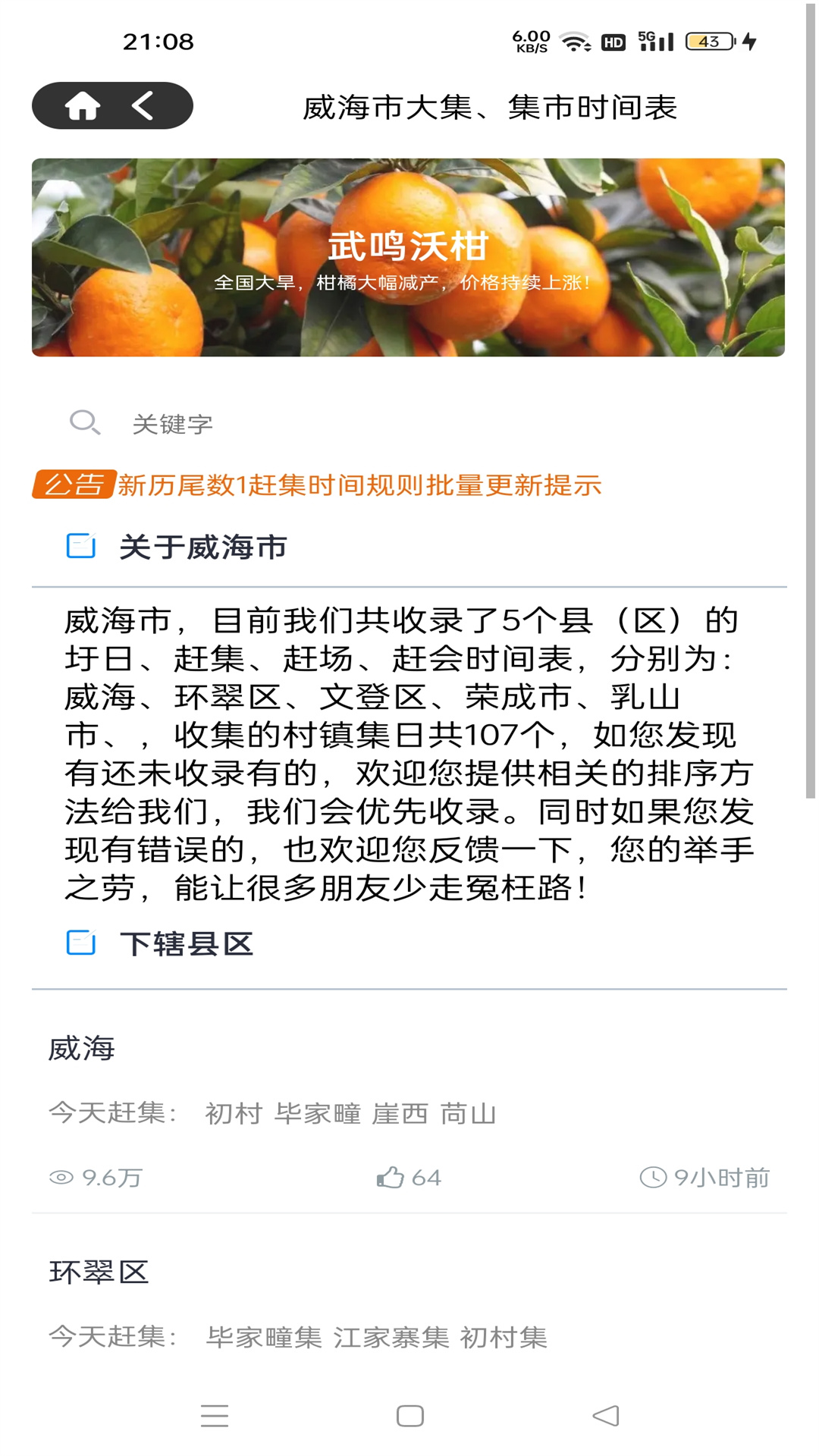The height and width of the screenshot is (1456, 819).
Task: Like the 威海 entry with 64 likes
Action: coord(408,1178)
